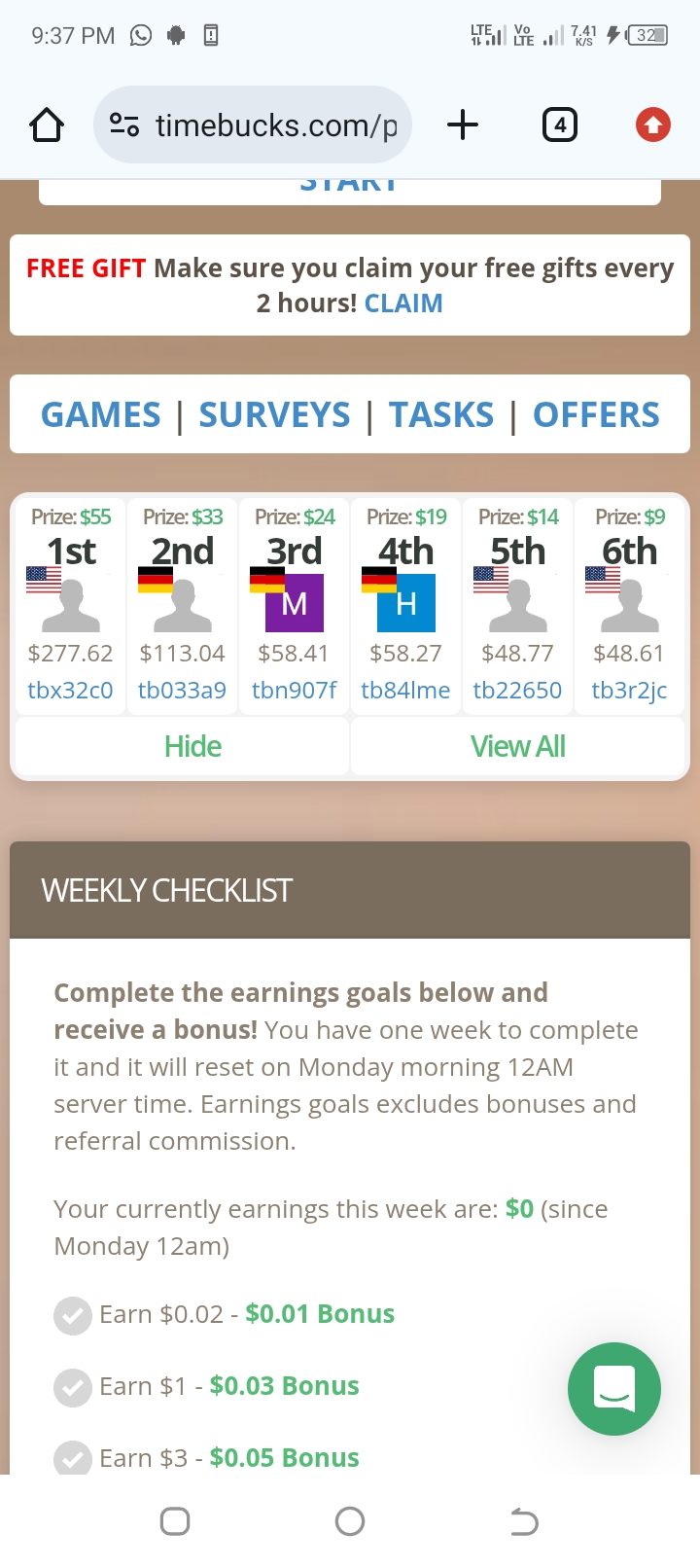
Task: View profile of tb033a9
Action: click(182, 691)
